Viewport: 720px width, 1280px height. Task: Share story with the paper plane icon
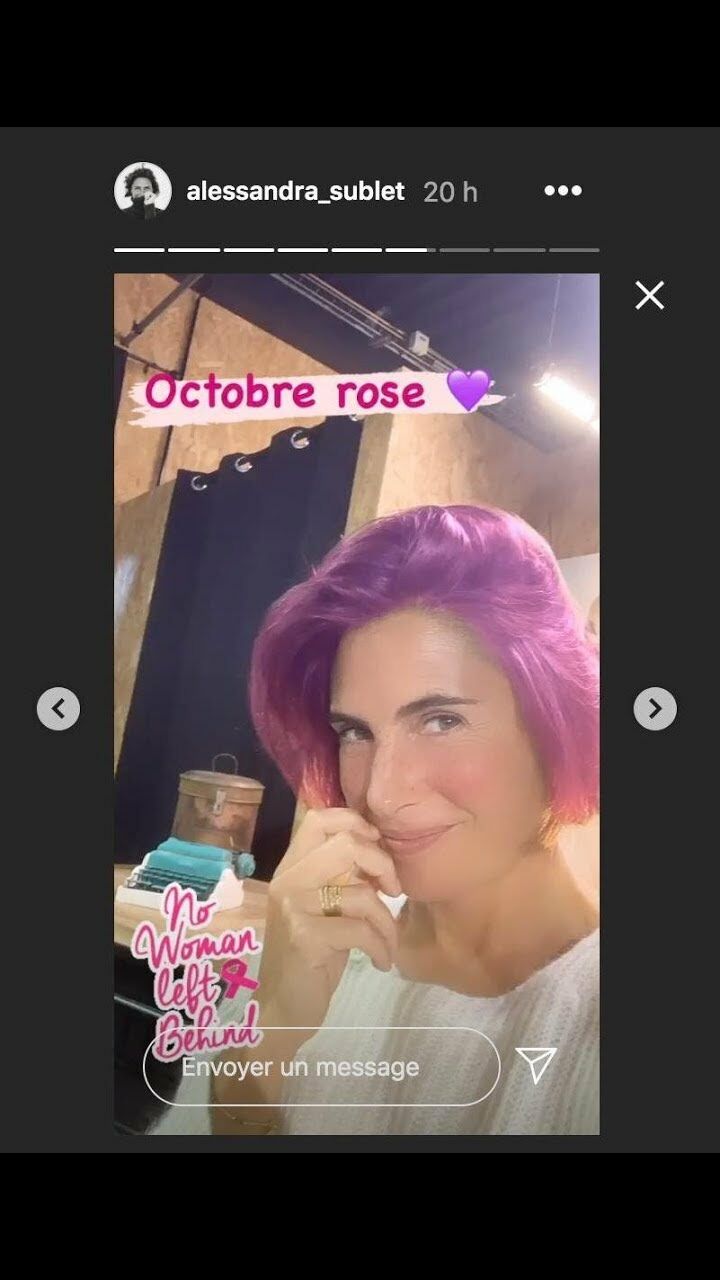pyautogui.click(x=536, y=1066)
